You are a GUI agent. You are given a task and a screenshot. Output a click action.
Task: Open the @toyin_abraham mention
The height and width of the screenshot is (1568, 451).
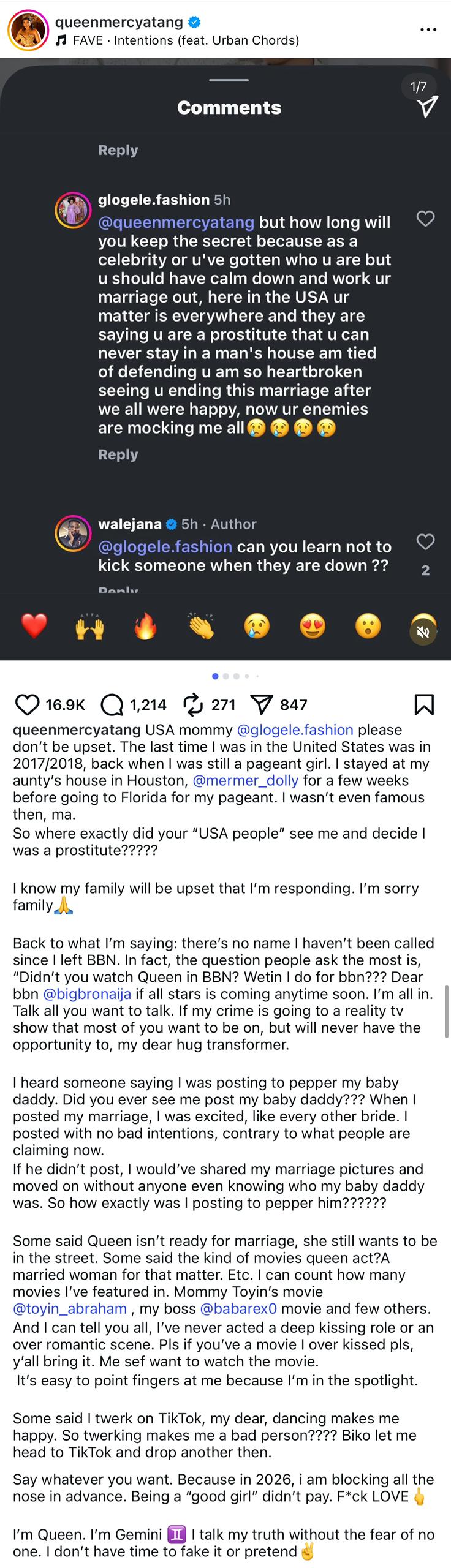(x=70, y=1309)
